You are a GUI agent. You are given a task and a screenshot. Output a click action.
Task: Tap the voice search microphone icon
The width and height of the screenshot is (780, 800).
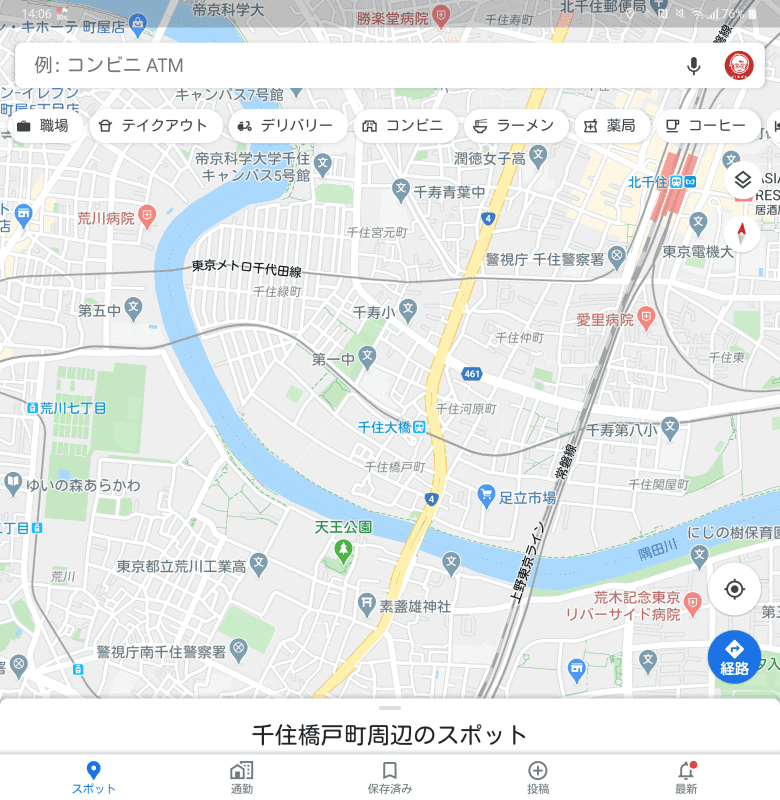pos(692,65)
